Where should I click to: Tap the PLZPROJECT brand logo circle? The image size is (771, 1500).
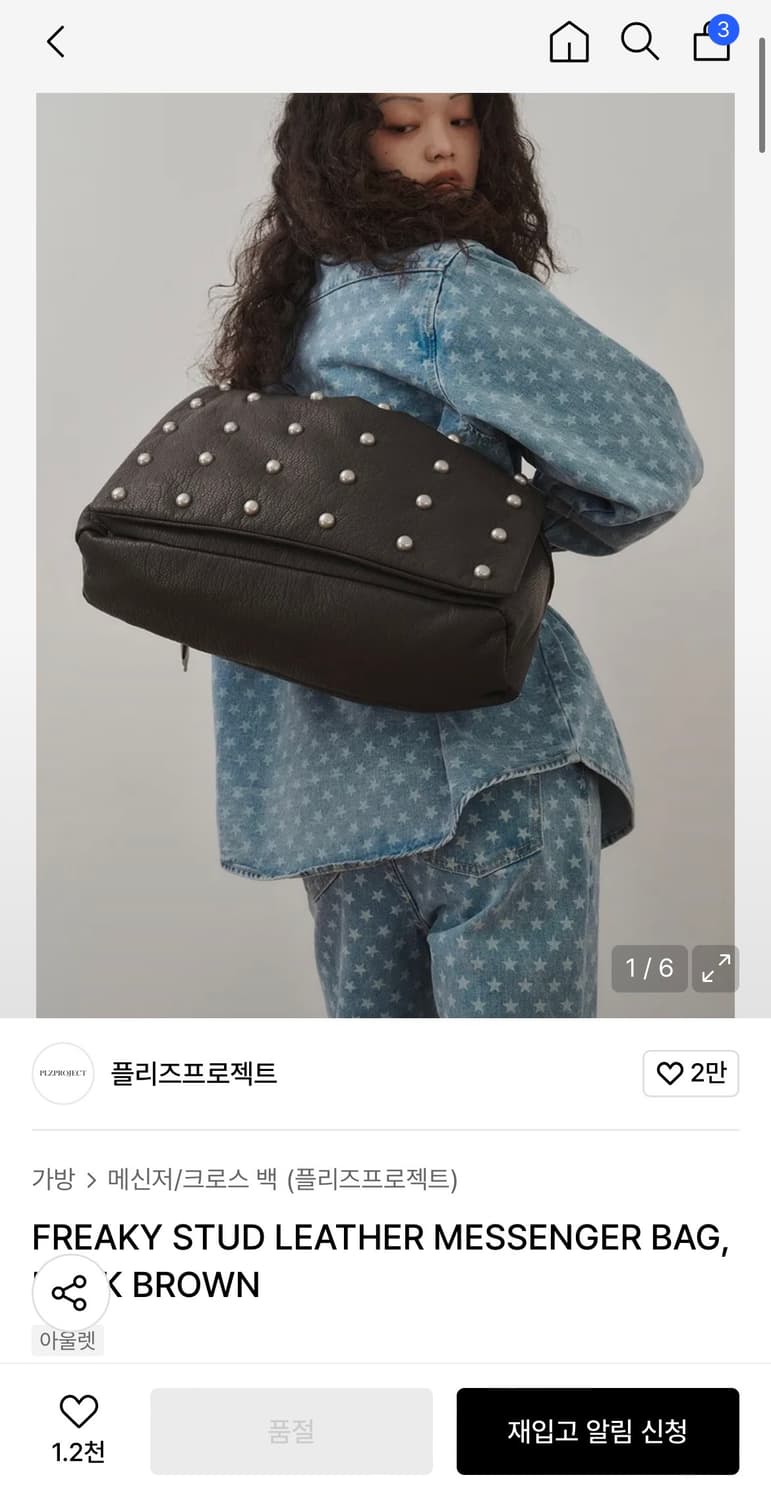click(x=62, y=1073)
